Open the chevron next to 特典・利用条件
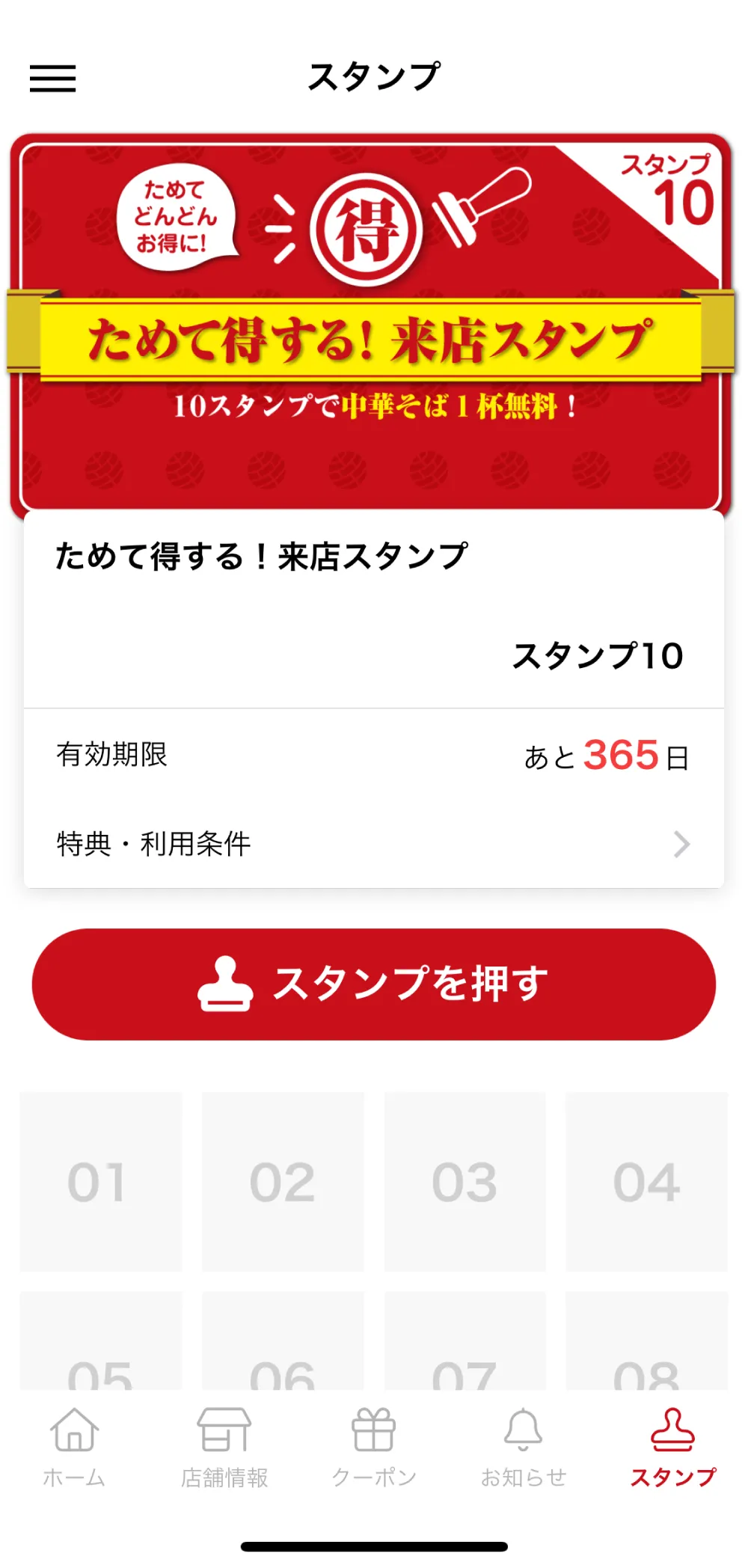Image resolution: width=748 pixels, height=1568 pixels. tap(681, 844)
